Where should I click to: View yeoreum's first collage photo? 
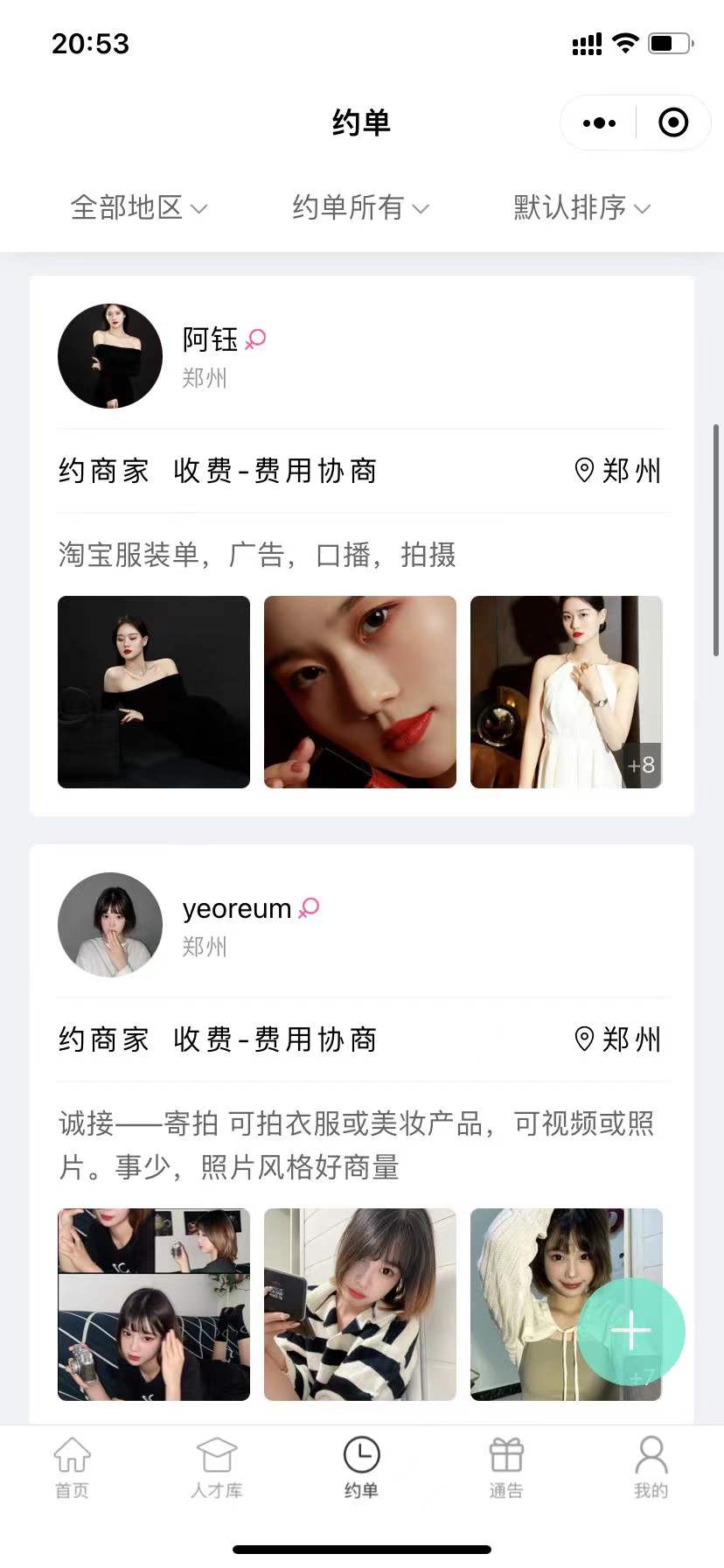click(x=154, y=1304)
